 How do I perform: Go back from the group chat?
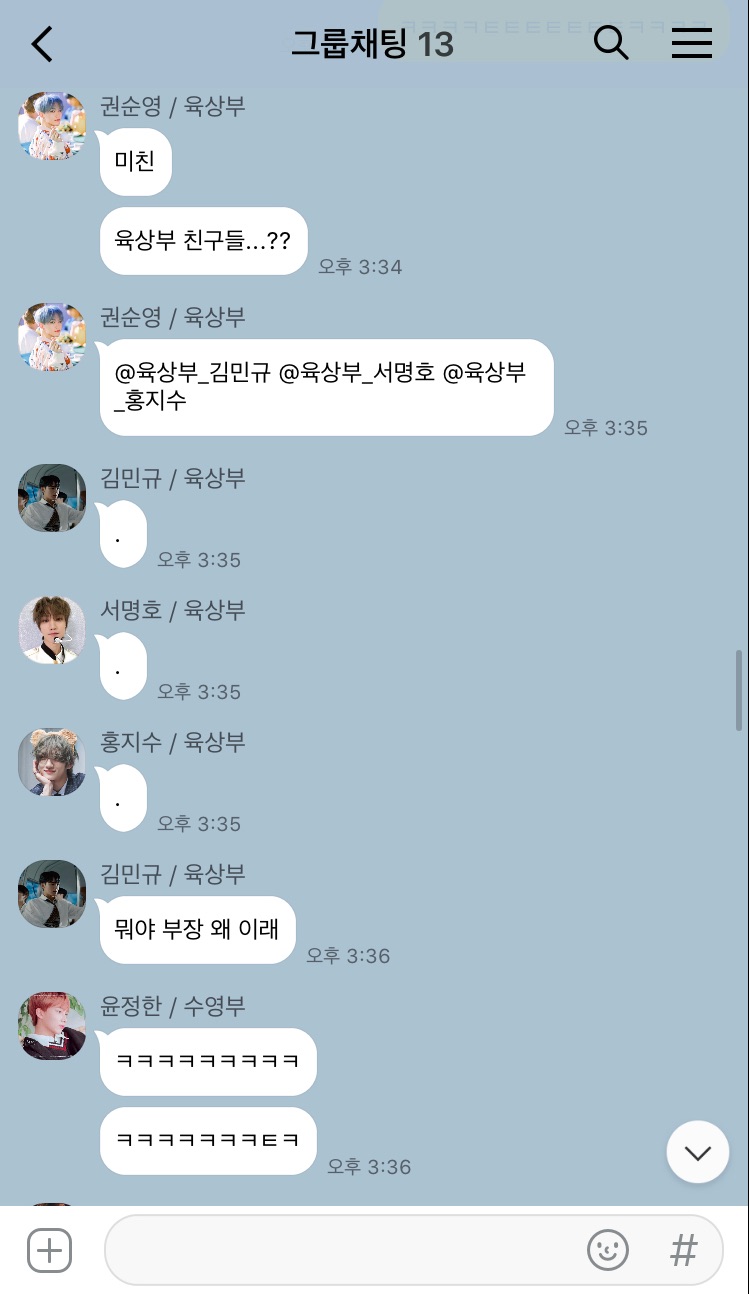42,44
